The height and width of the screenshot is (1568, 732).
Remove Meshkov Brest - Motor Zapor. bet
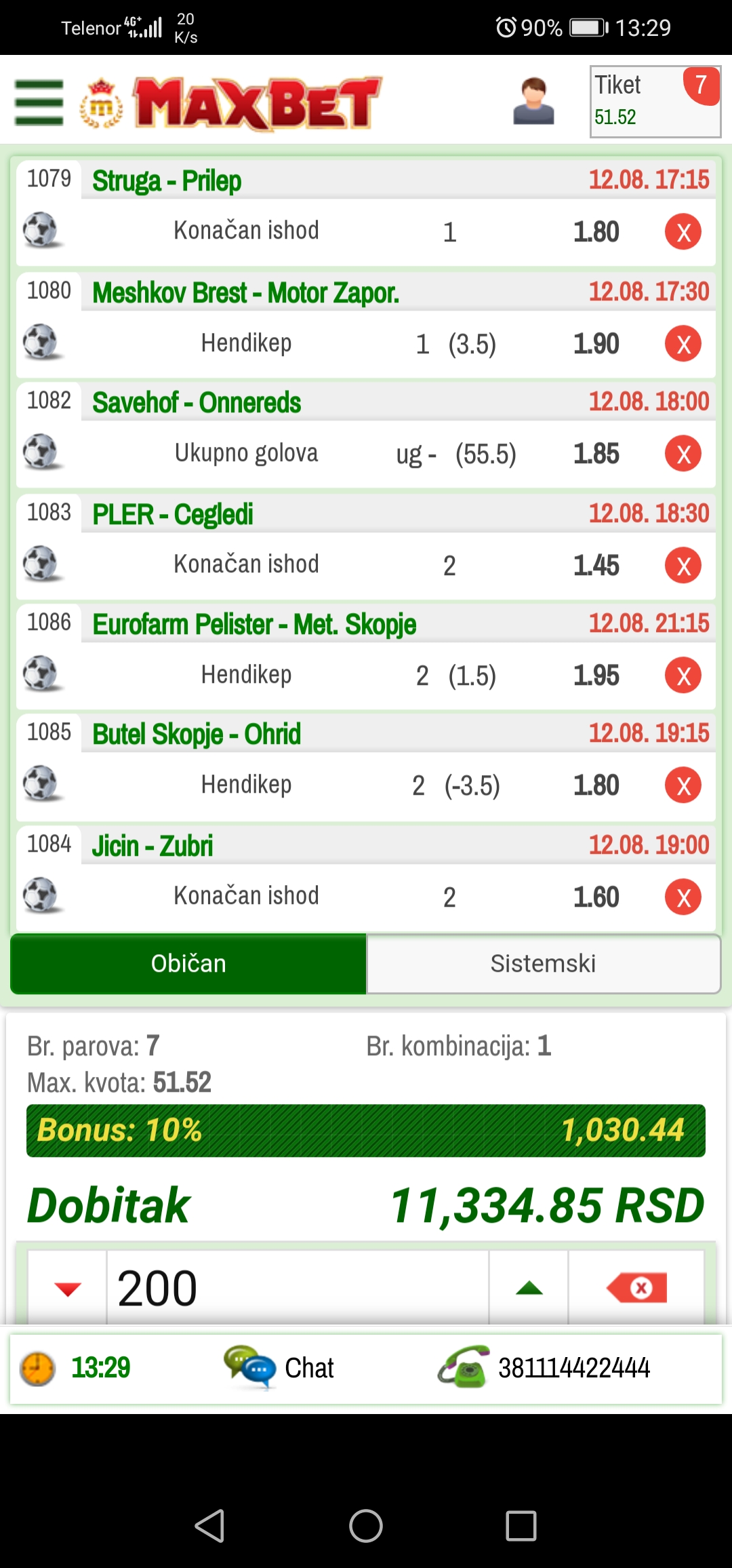click(683, 344)
